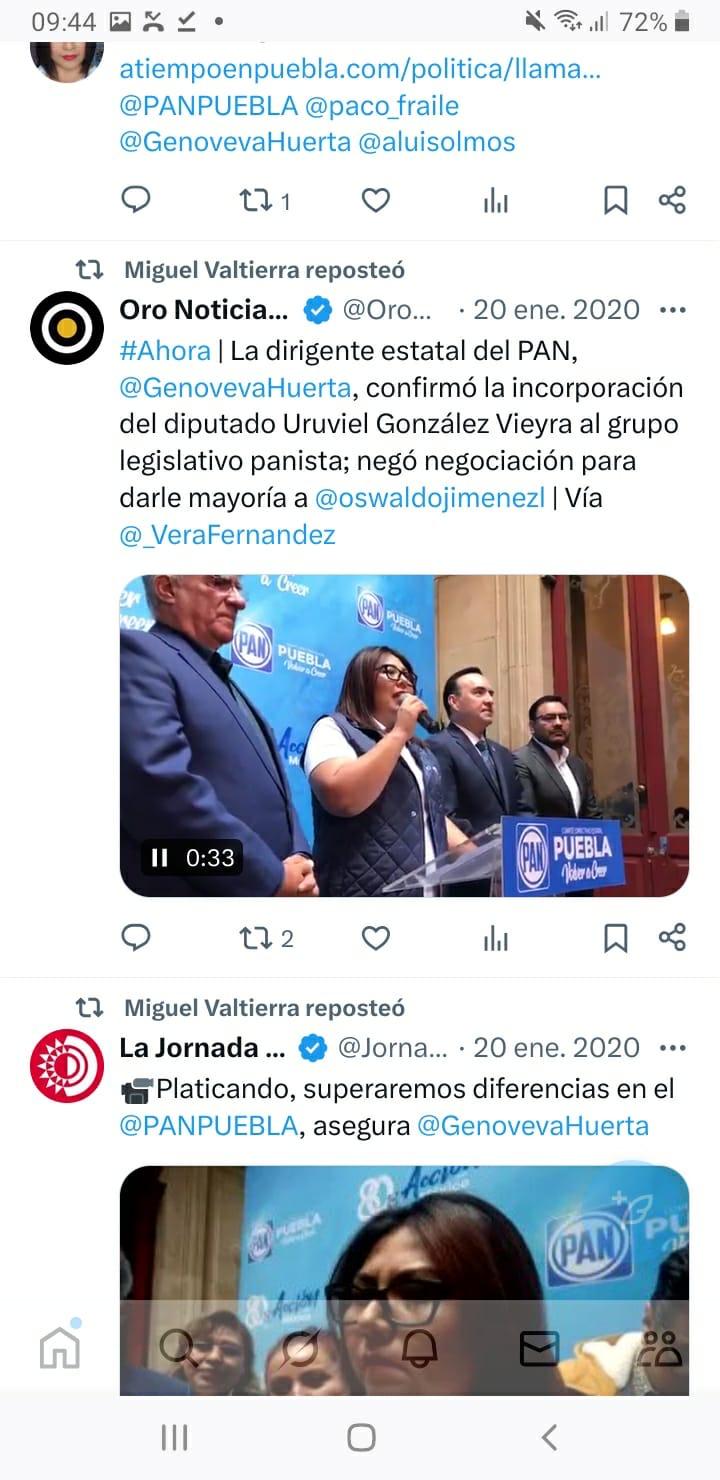Open the overflow menu on Oro Noticias post
Image resolution: width=720 pixels, height=1480 pixels.
click(673, 310)
